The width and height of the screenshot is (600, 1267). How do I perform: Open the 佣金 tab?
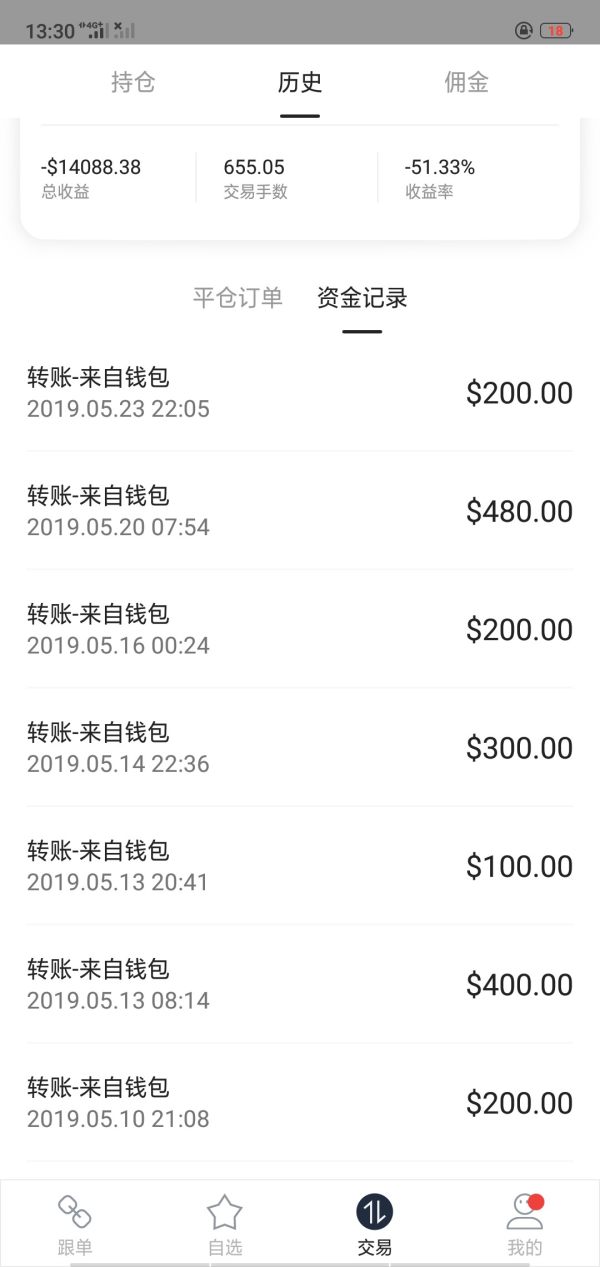466,82
